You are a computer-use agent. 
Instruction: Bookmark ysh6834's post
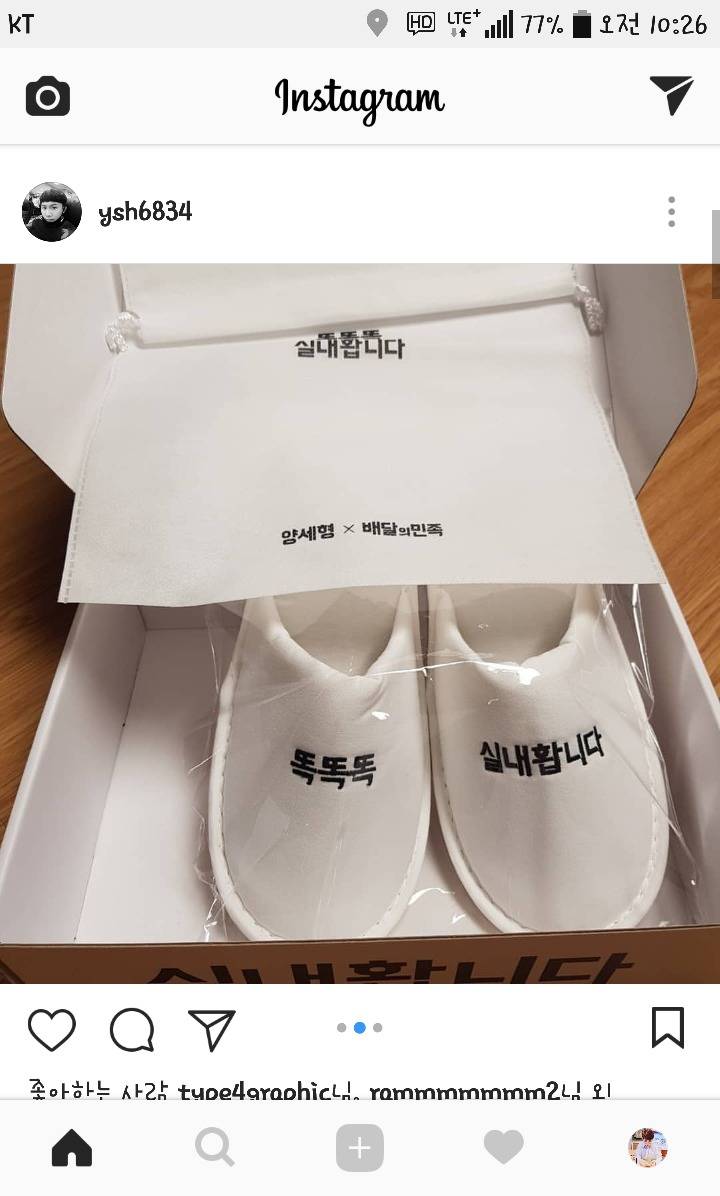pos(667,1028)
